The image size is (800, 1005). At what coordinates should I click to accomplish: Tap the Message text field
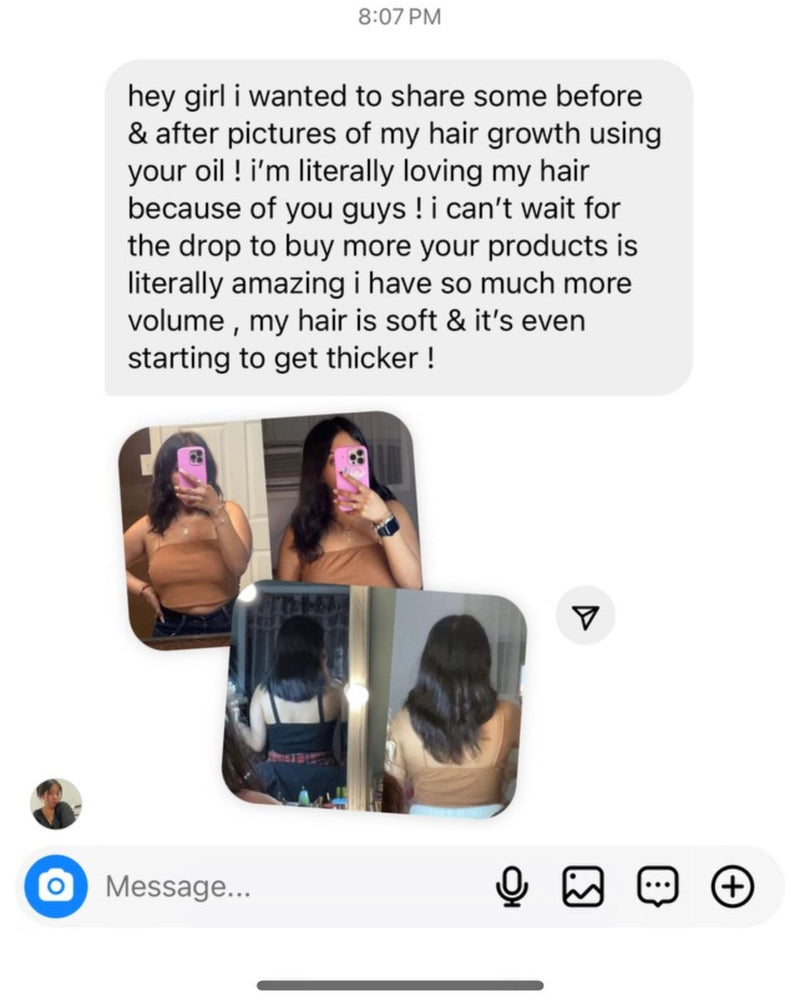290,886
